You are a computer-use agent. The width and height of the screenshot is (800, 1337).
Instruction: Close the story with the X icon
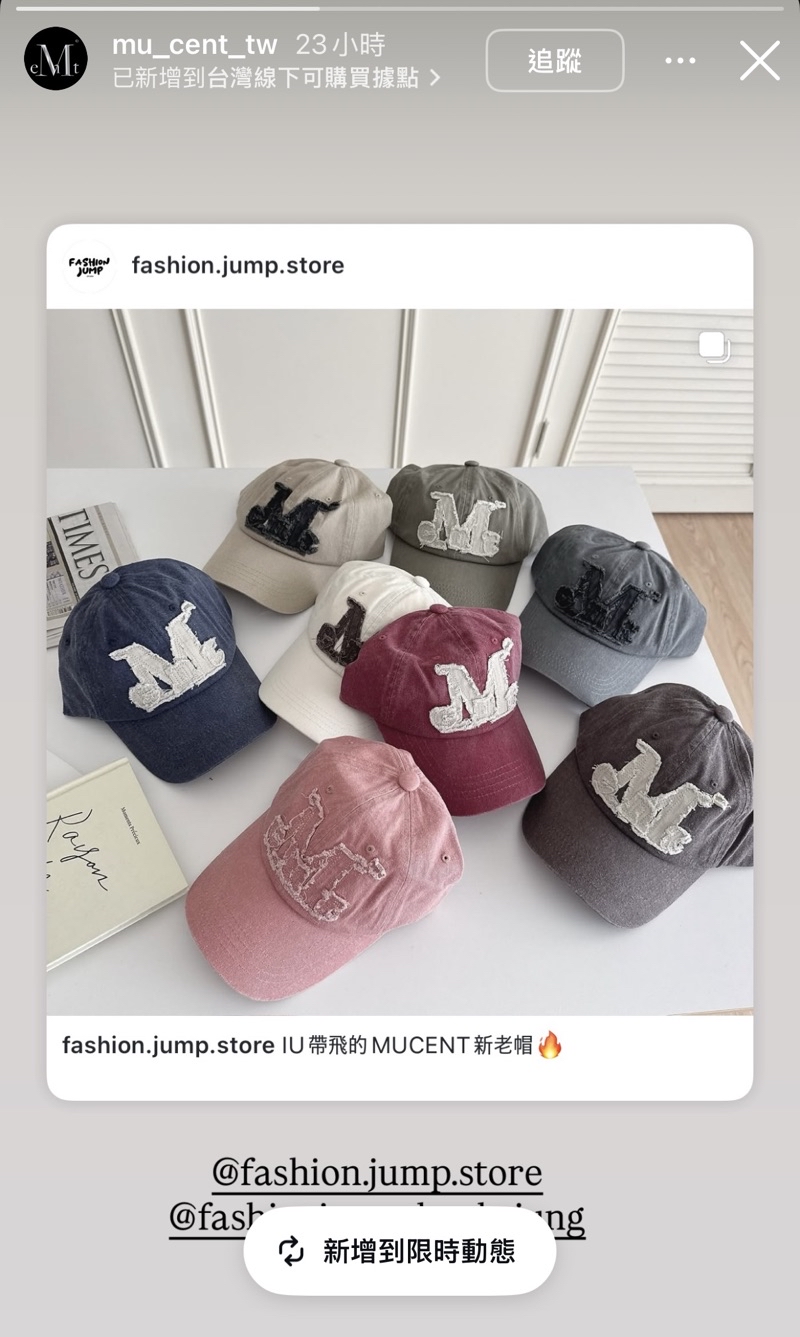(x=759, y=60)
